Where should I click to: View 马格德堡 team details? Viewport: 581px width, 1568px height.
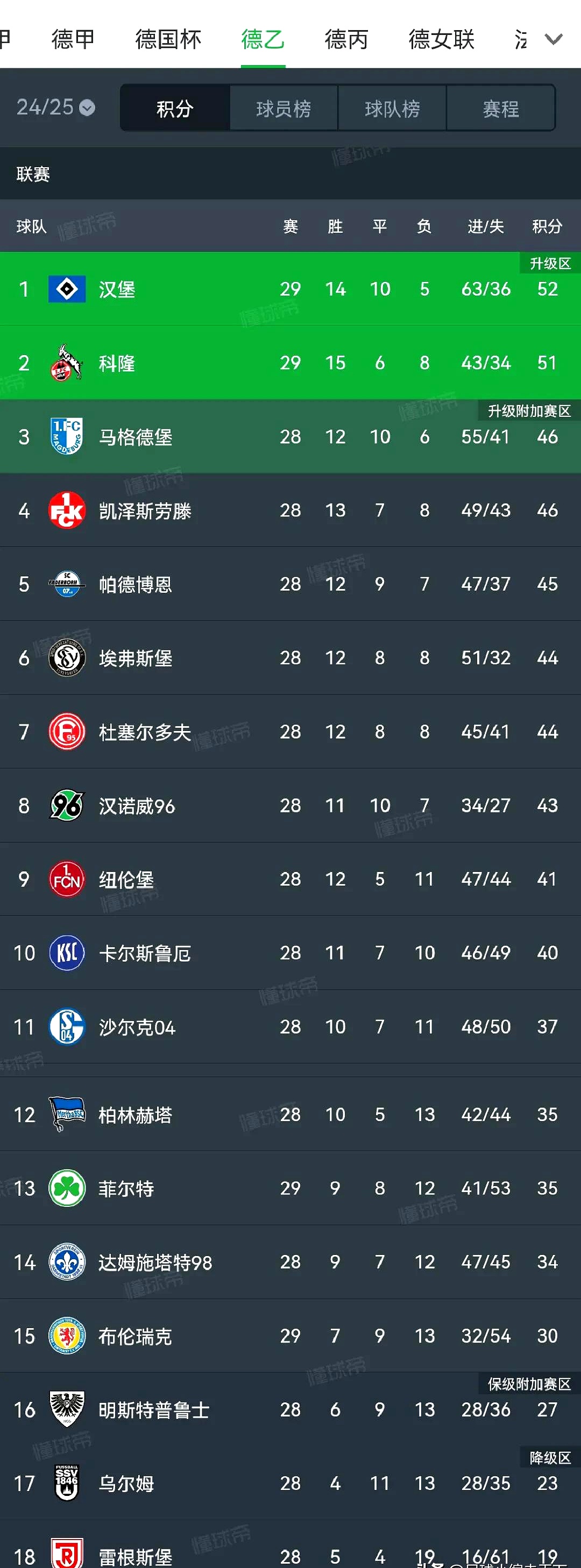click(x=135, y=437)
